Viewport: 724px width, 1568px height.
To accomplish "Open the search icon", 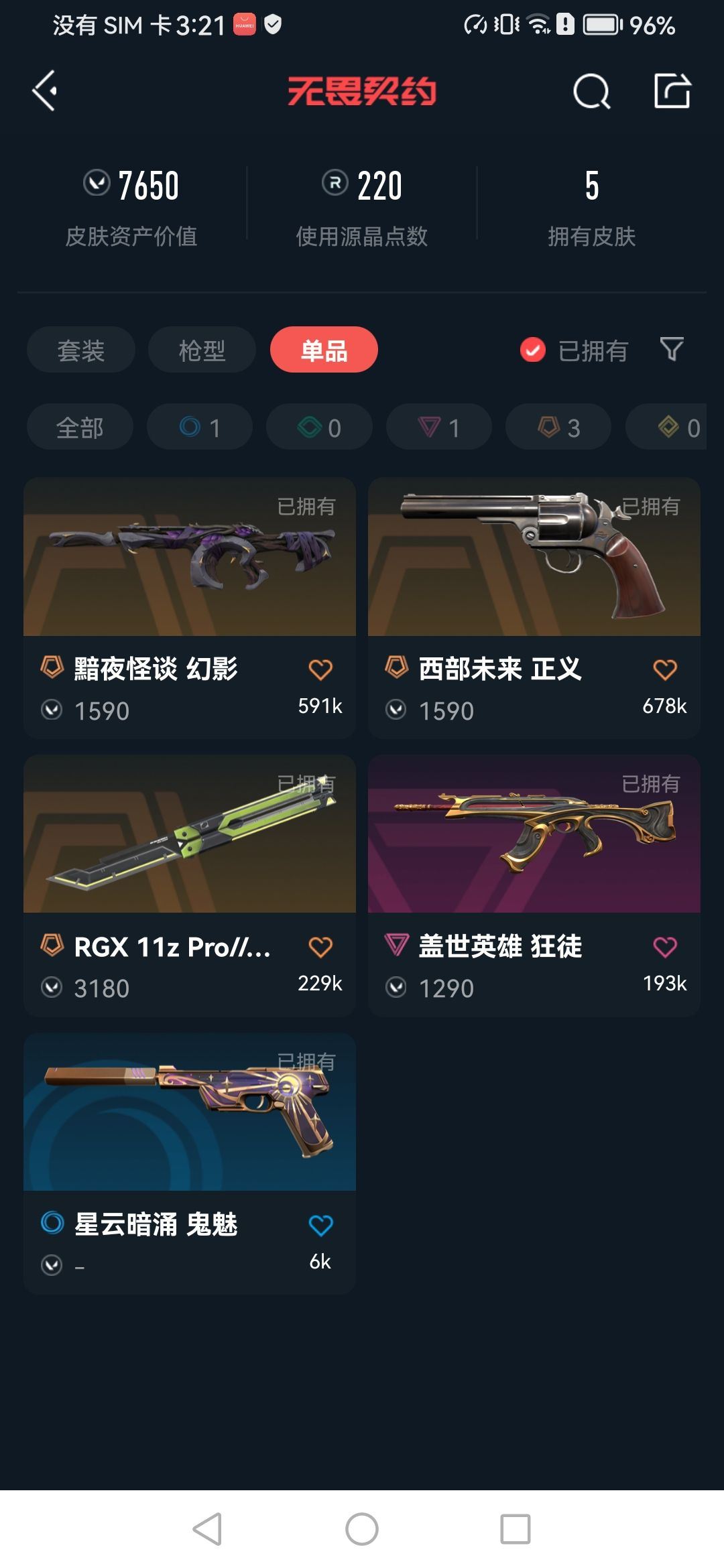I will click(x=591, y=91).
